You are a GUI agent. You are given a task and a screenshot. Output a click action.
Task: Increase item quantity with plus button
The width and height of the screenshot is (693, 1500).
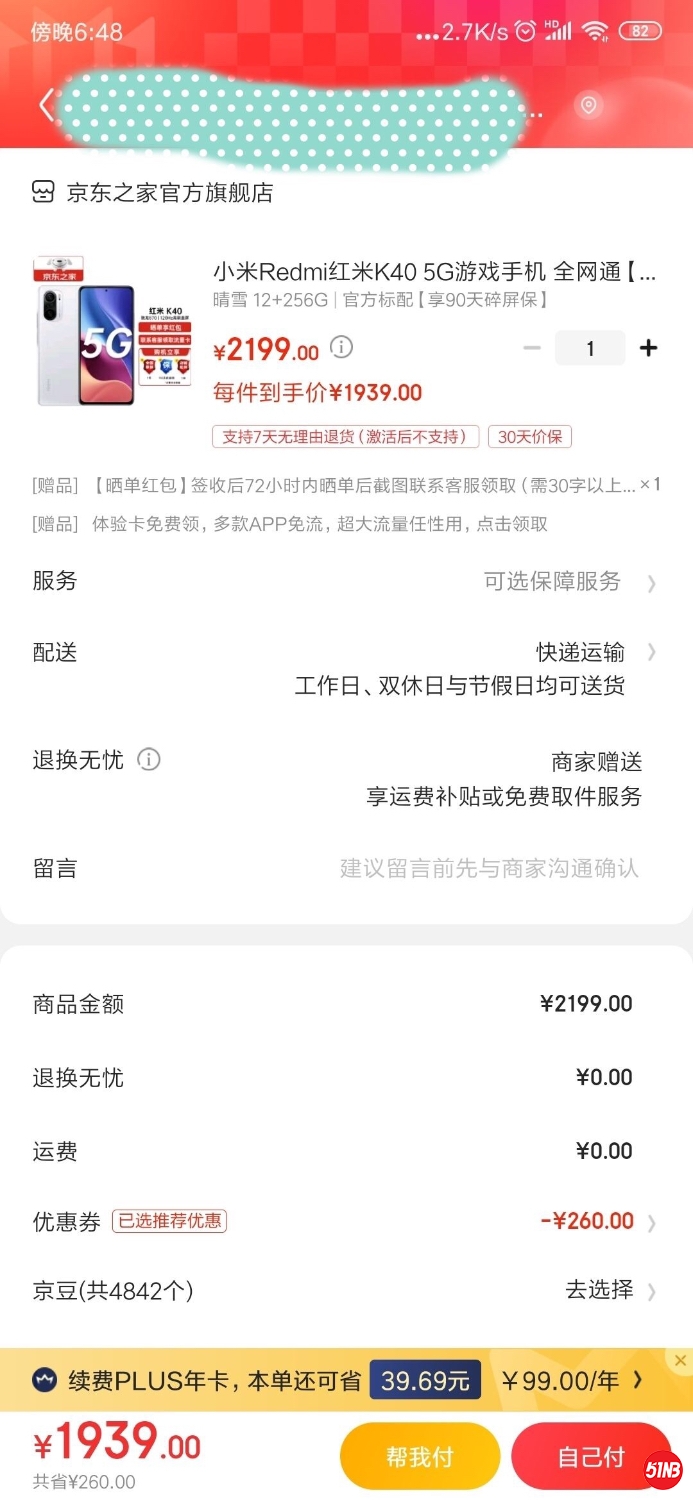tap(649, 348)
